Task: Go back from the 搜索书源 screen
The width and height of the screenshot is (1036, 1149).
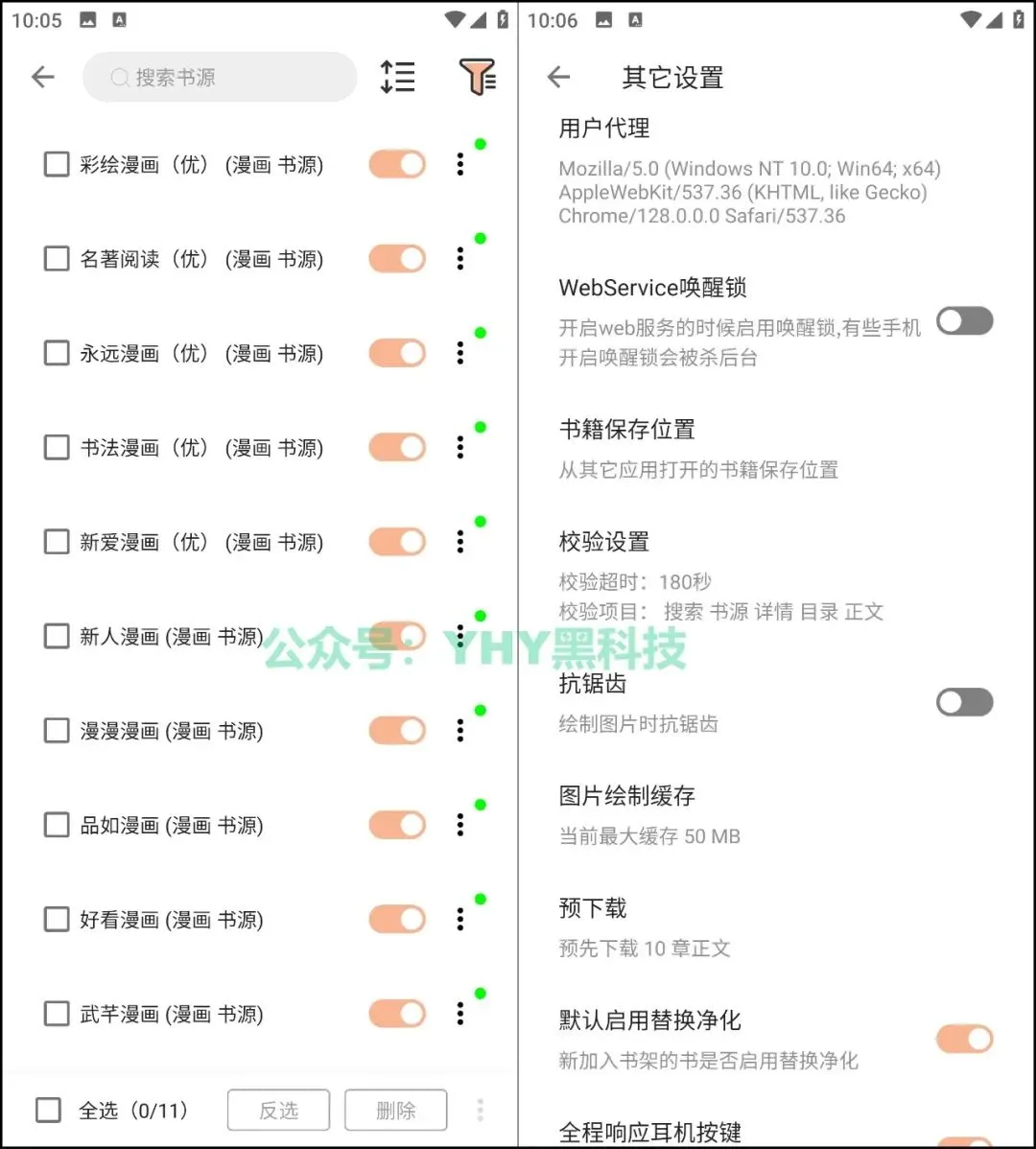Action: [43, 77]
